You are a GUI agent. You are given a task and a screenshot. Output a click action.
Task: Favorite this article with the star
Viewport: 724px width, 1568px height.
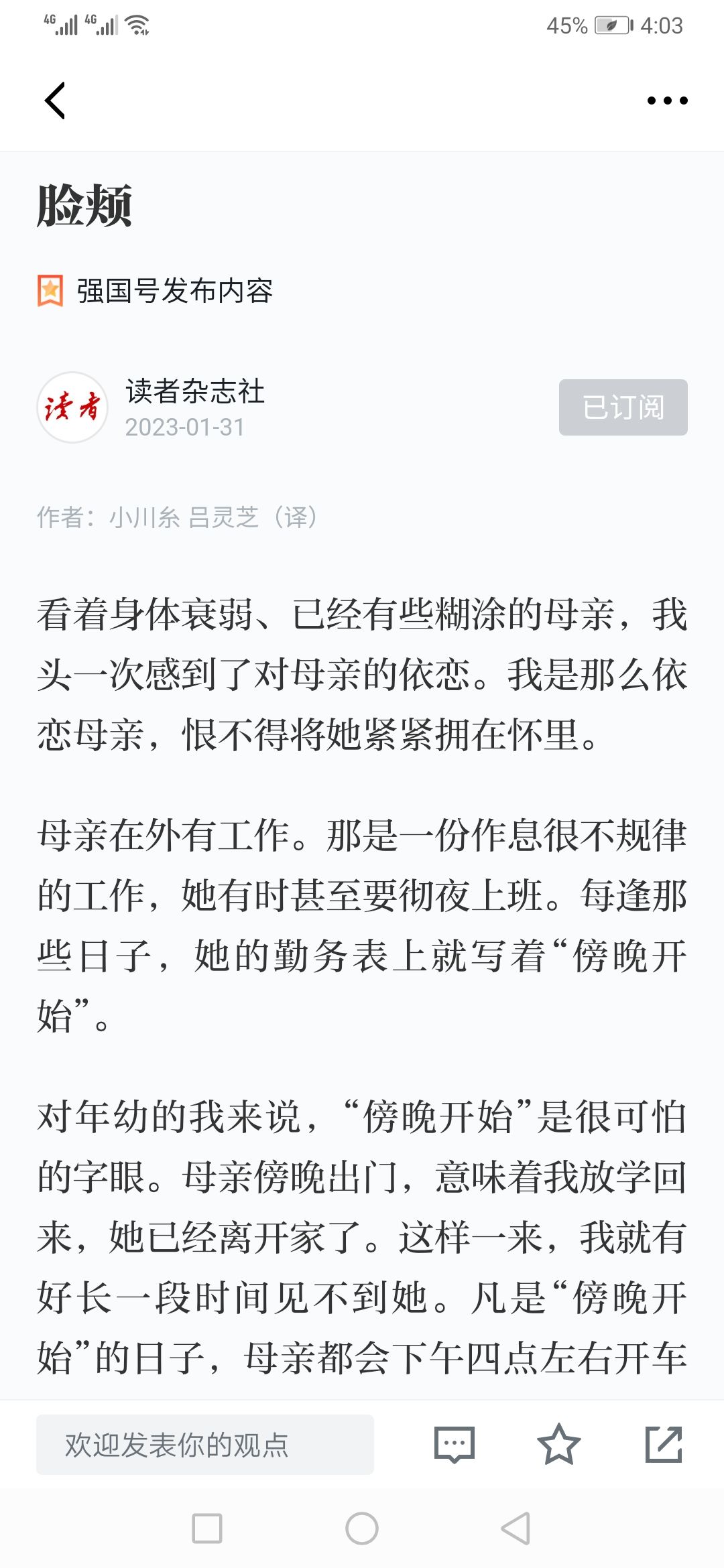(558, 1445)
